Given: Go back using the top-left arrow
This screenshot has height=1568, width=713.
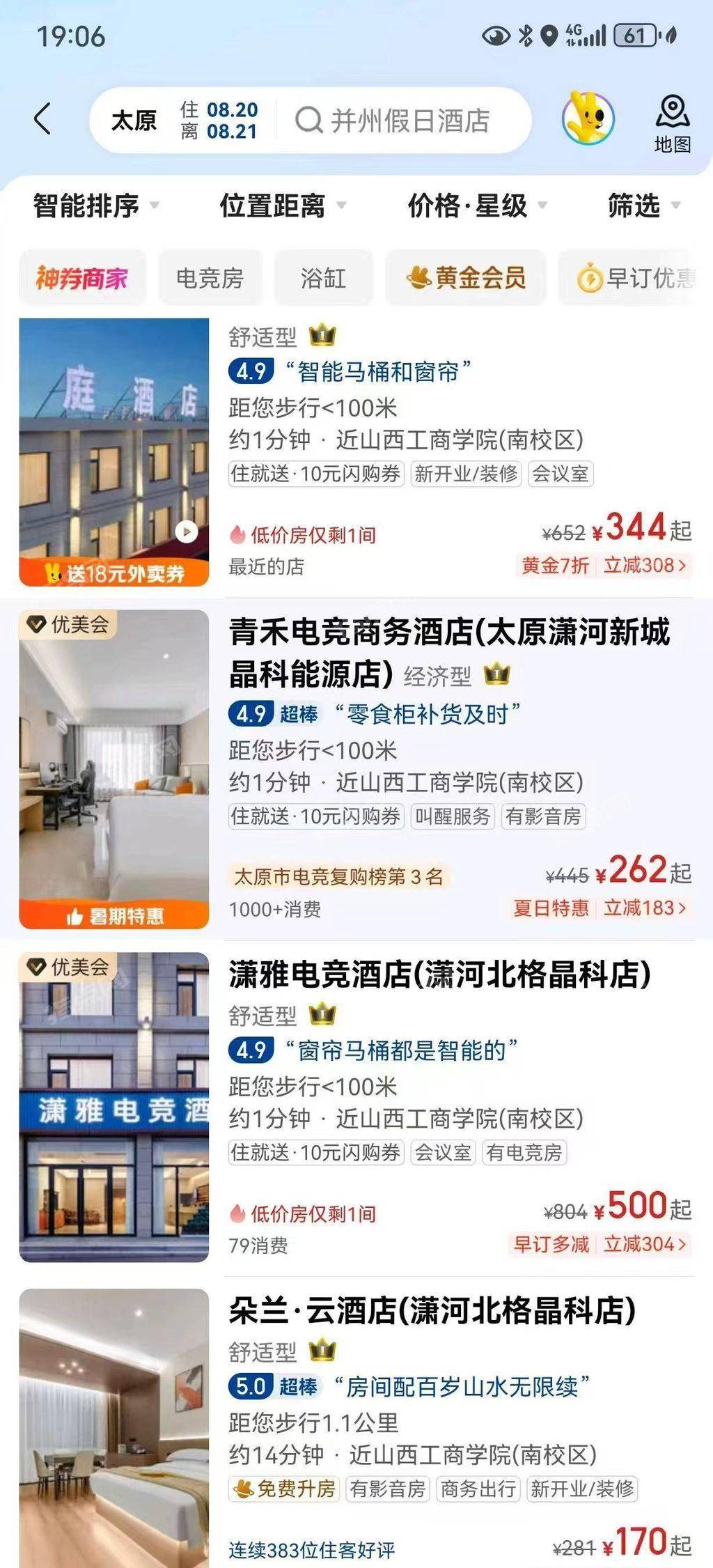Looking at the screenshot, I should [43, 119].
